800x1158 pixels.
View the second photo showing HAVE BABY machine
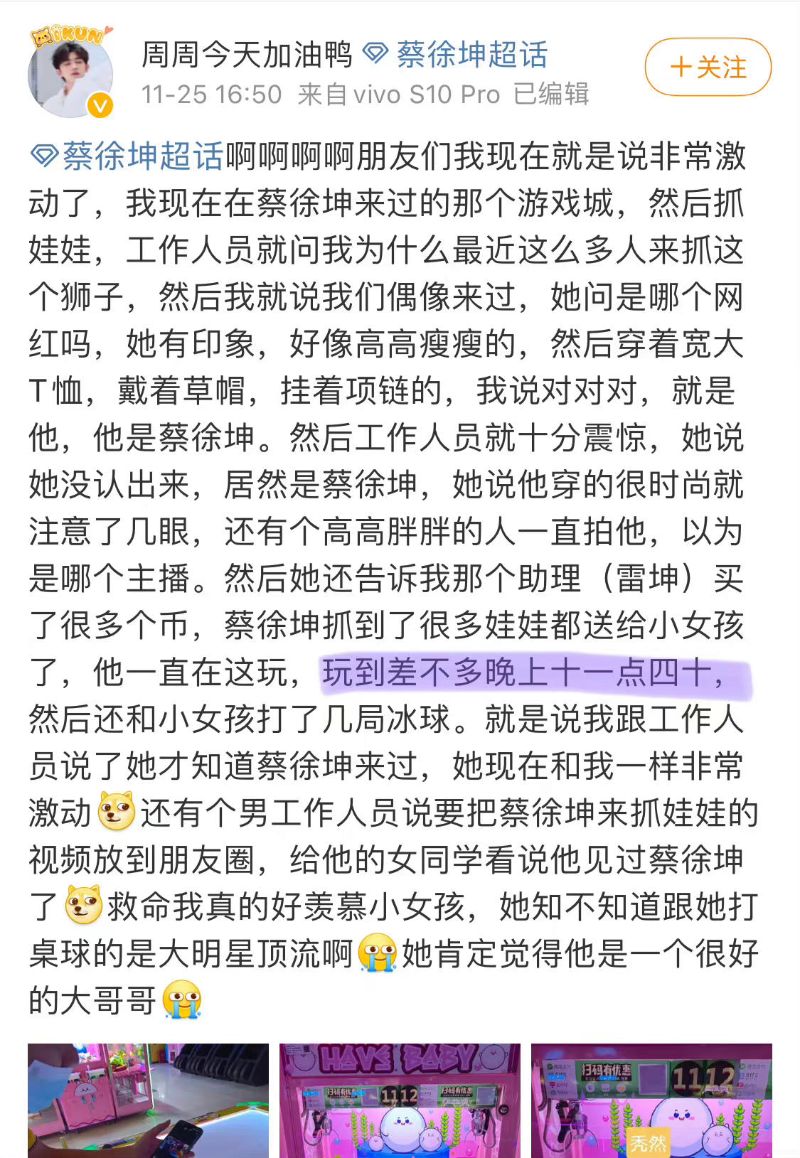click(x=400, y=1100)
